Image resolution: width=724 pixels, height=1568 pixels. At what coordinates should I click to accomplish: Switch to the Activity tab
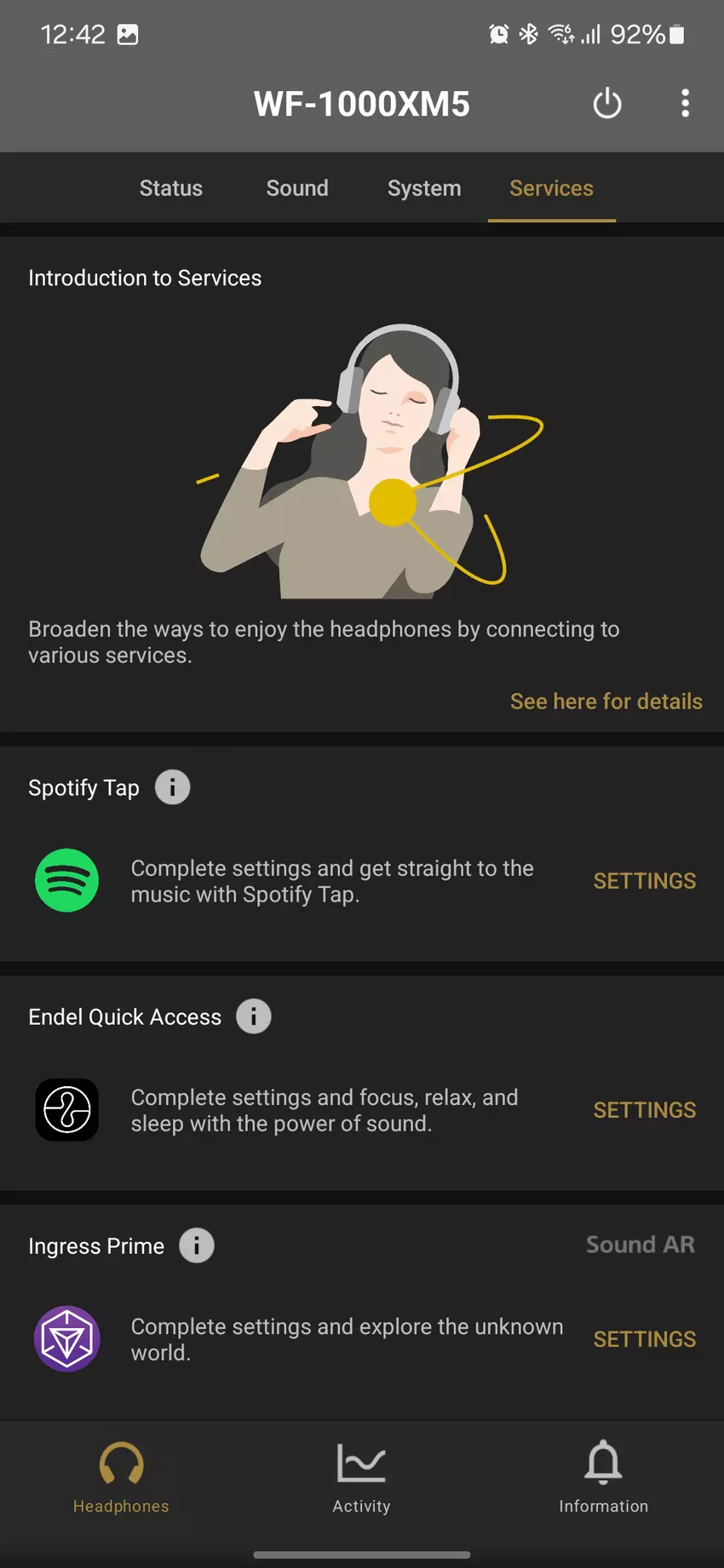[361, 1478]
